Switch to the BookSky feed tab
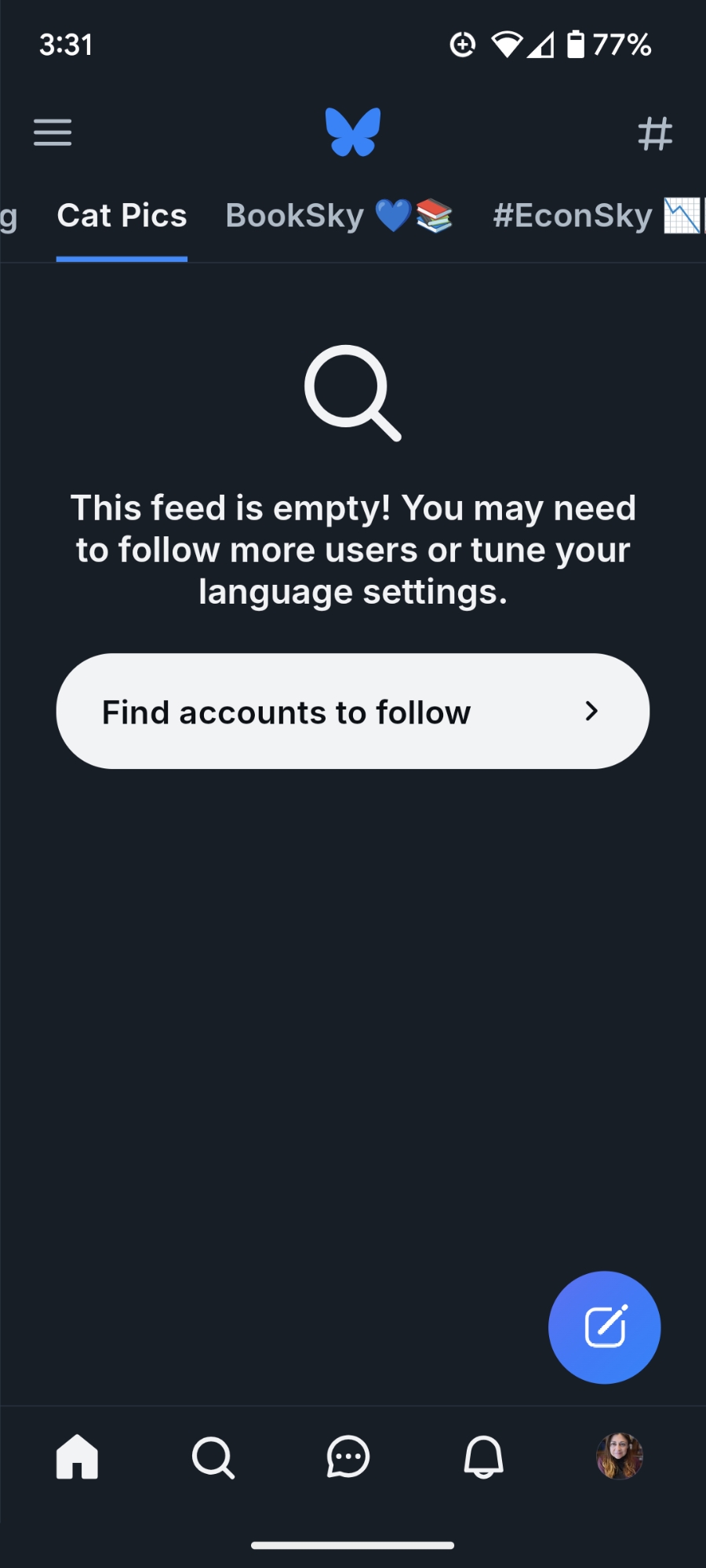 339,216
